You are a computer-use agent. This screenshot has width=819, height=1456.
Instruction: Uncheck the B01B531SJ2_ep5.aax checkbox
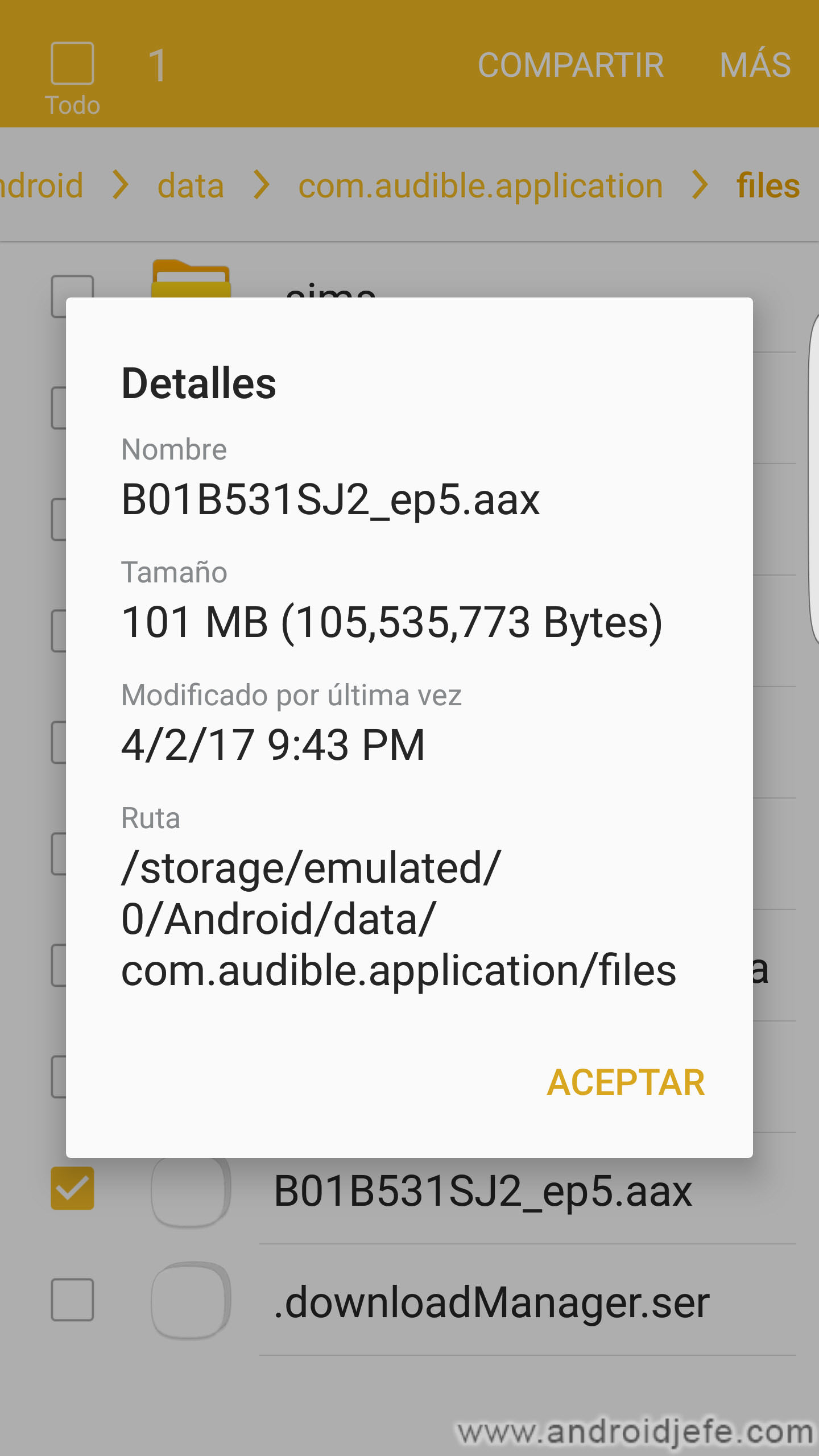pyautogui.click(x=72, y=1188)
